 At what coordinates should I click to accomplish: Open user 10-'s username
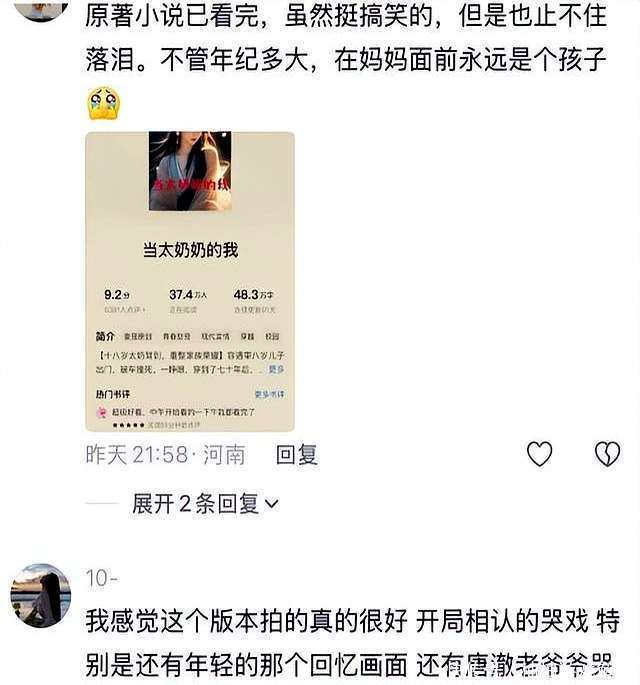(x=102, y=578)
